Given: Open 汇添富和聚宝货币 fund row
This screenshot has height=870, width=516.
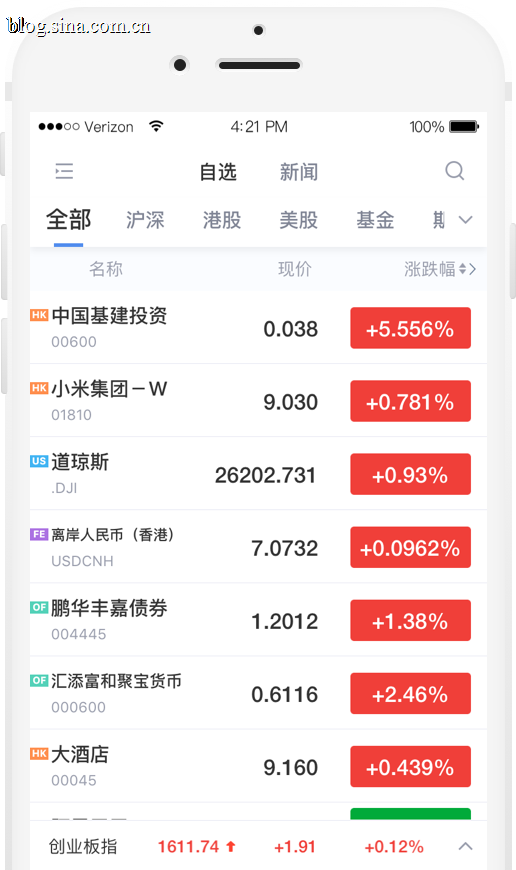Looking at the screenshot, I should [259, 693].
